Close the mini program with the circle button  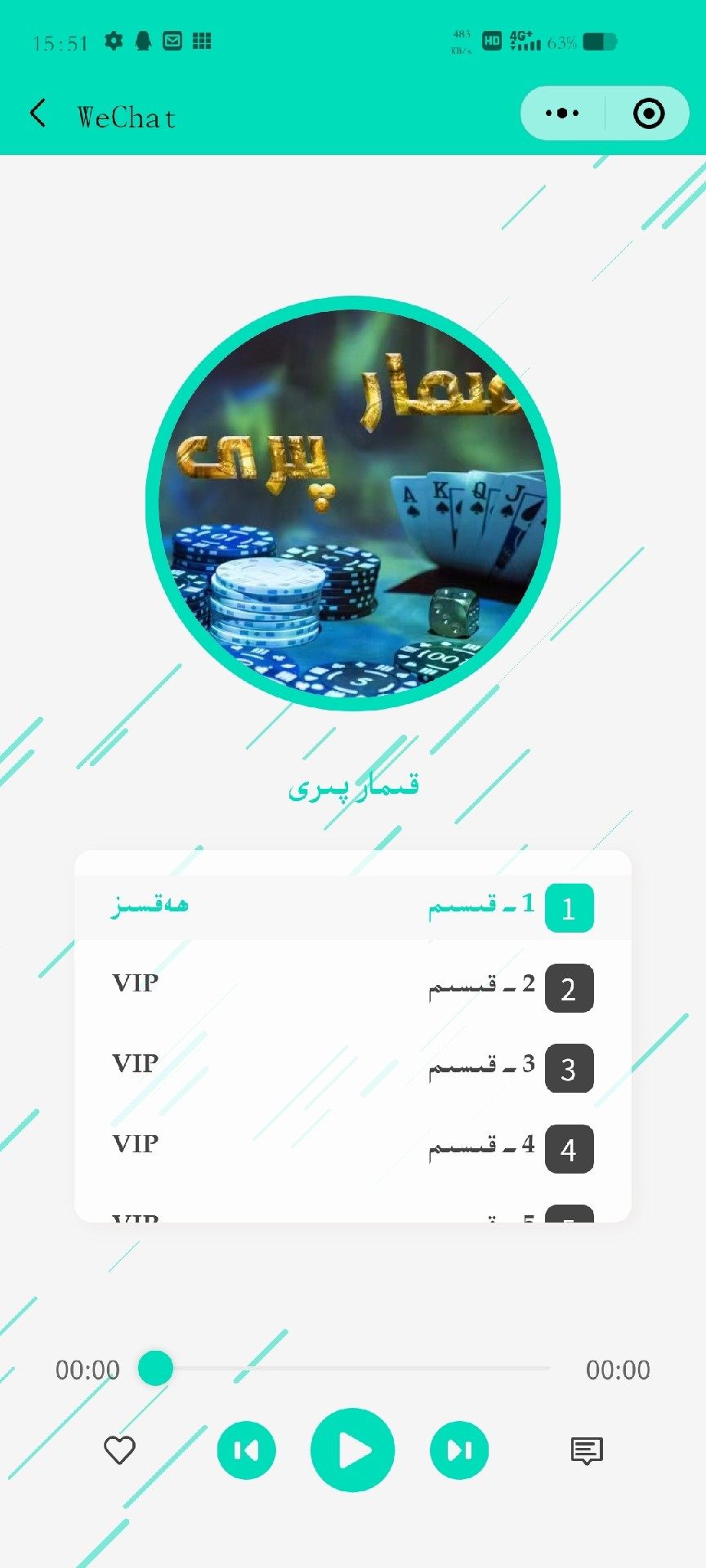pyautogui.click(x=649, y=114)
